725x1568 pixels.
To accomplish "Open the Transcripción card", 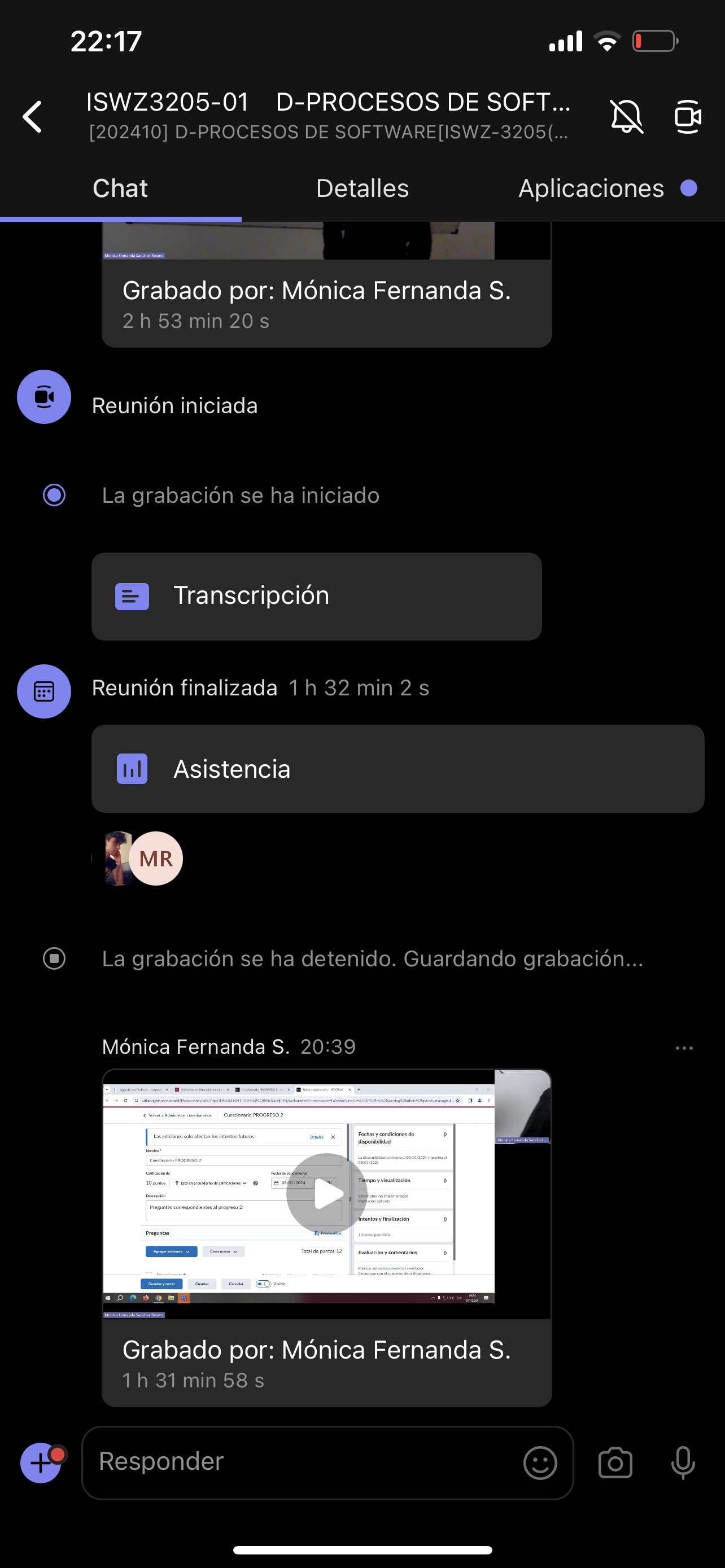I will [316, 596].
